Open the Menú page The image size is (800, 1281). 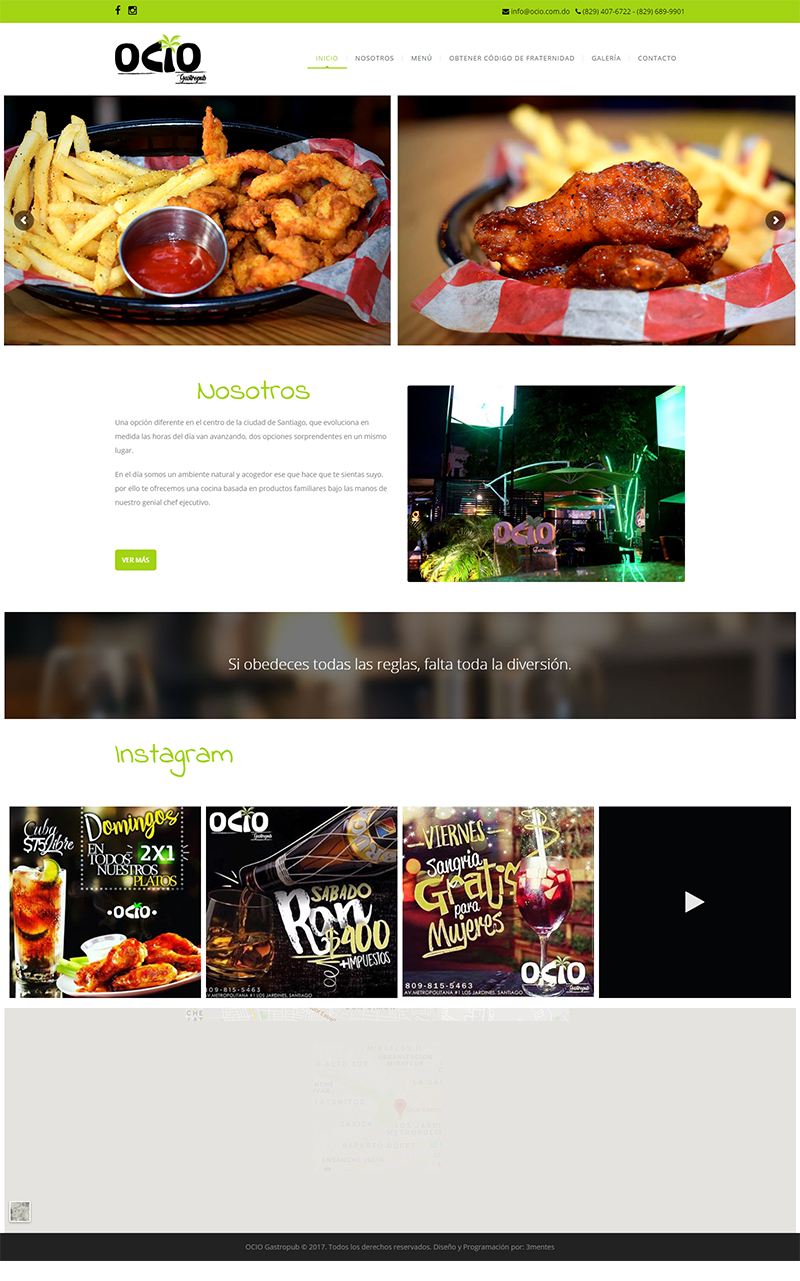click(x=422, y=58)
